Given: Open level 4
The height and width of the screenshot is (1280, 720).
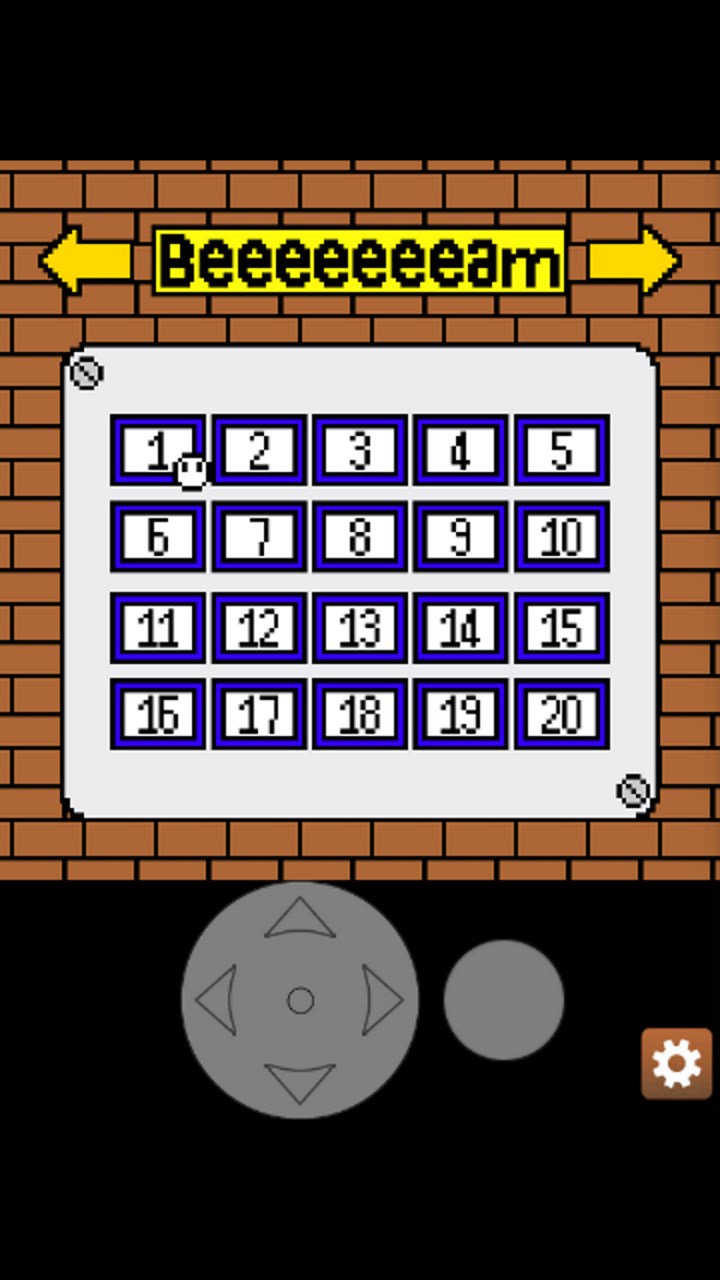Looking at the screenshot, I should (461, 450).
